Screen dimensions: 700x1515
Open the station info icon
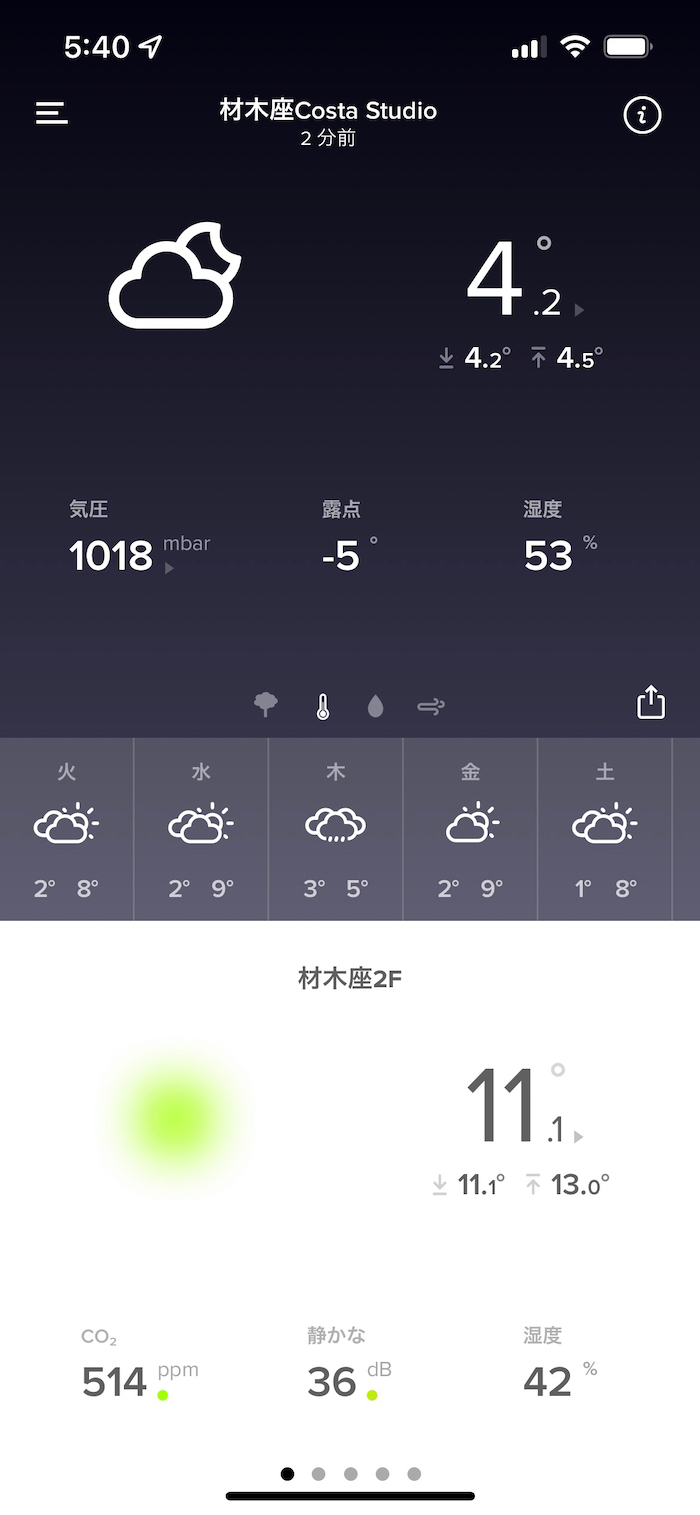[x=642, y=116]
